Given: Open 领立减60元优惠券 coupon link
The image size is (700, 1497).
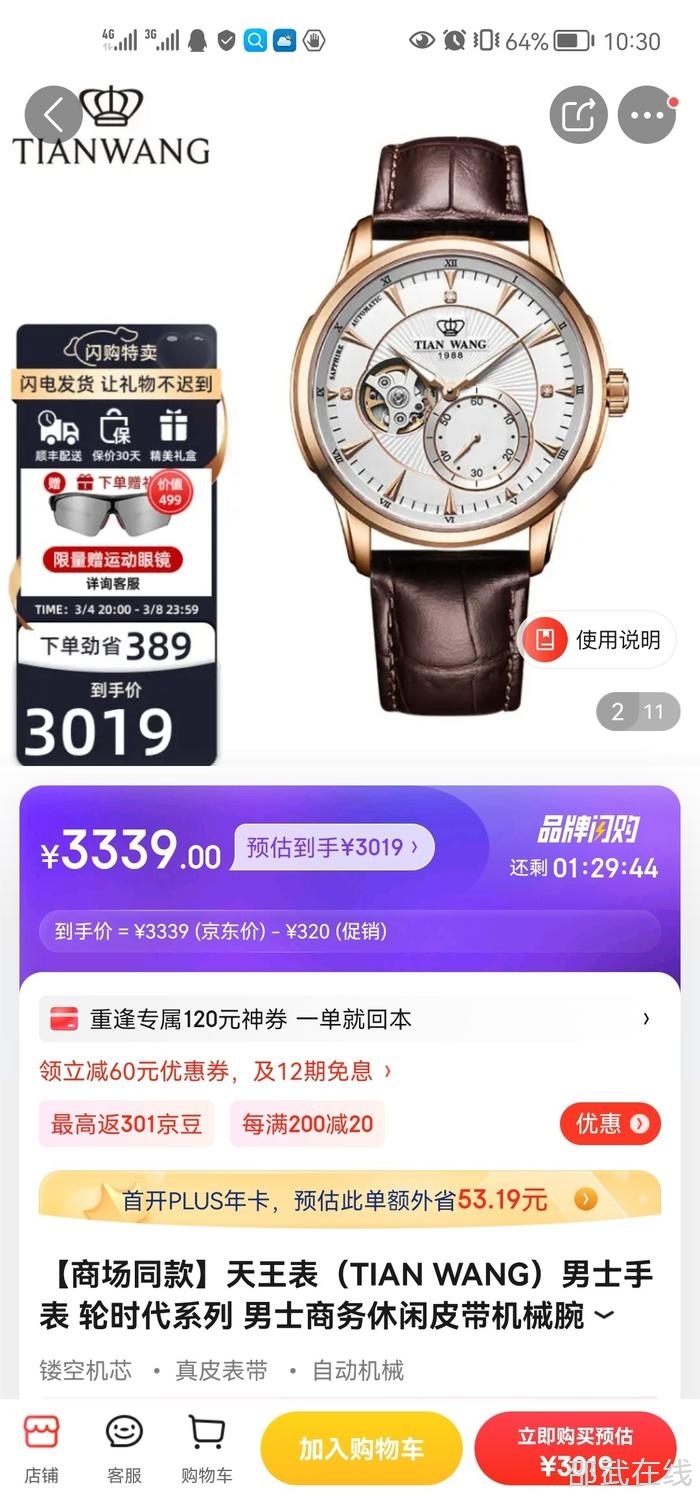Looking at the screenshot, I should [x=215, y=1071].
